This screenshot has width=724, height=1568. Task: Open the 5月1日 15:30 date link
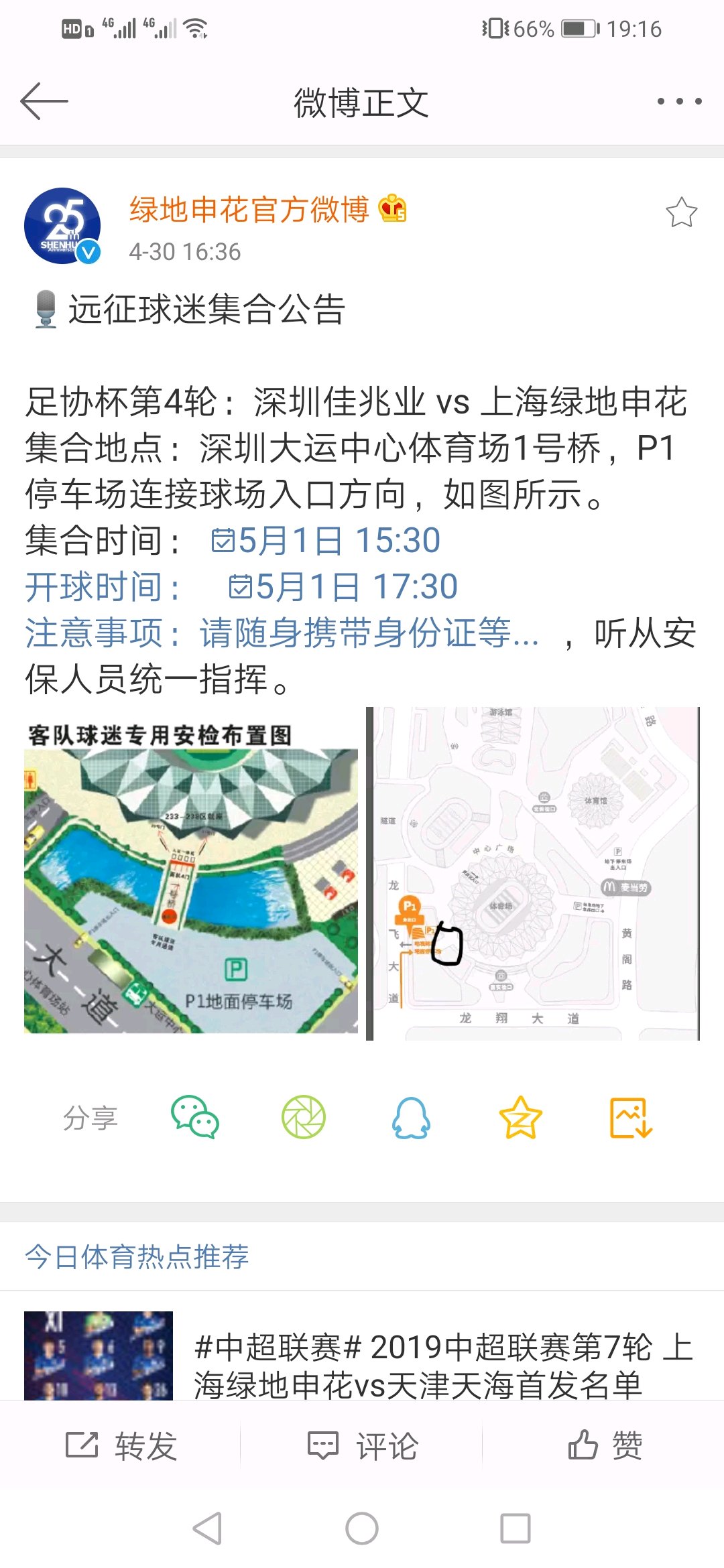(326, 540)
